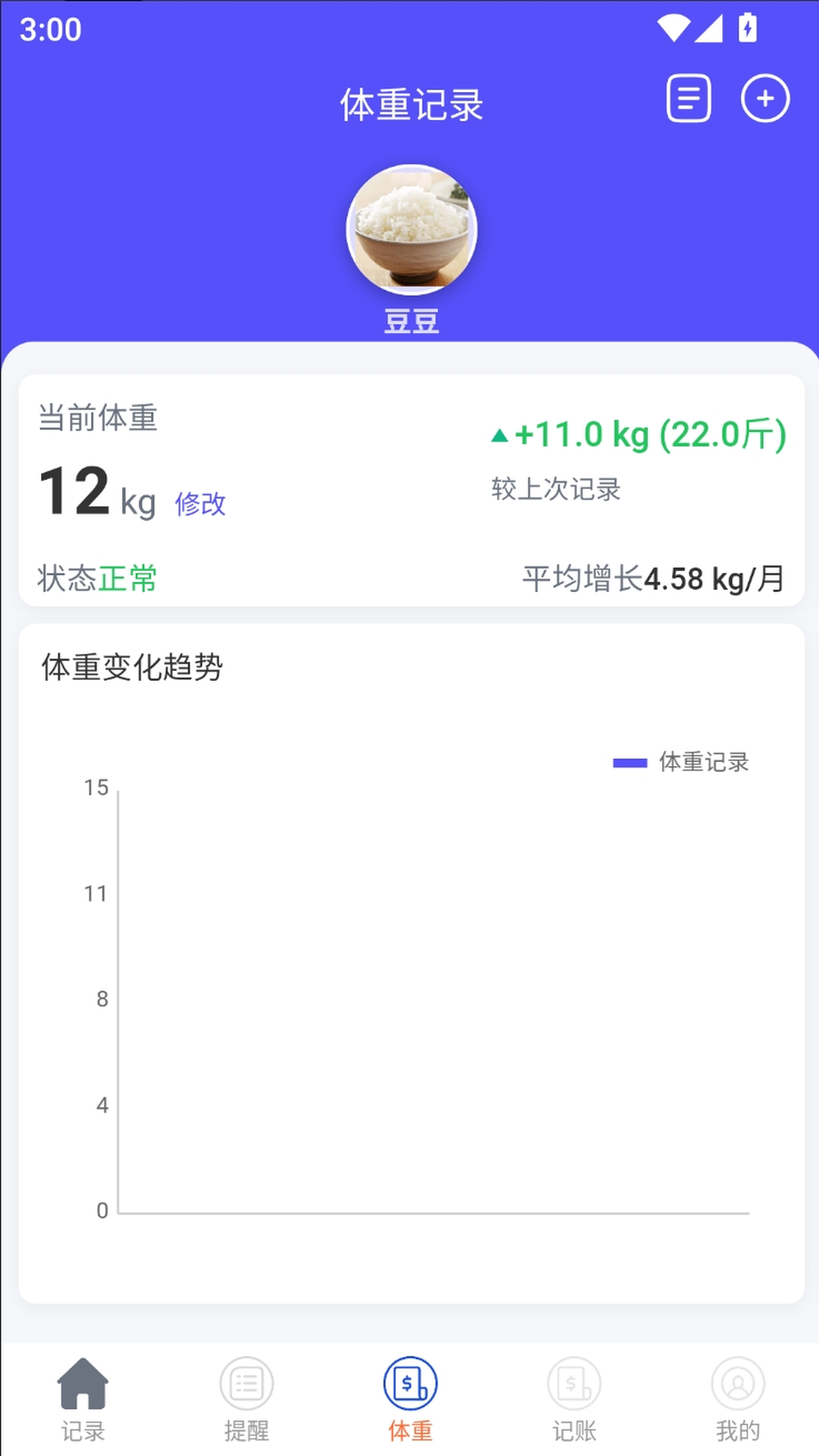Select the 记录 home icon
The image size is (819, 1456).
[83, 1382]
